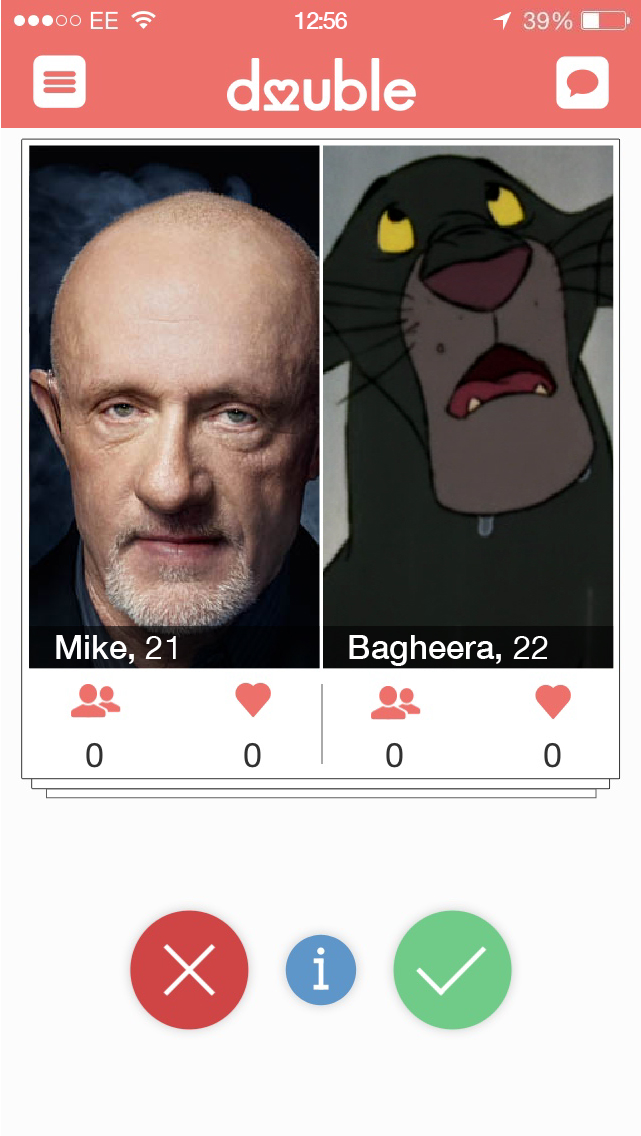View info about this pair
This screenshot has width=641, height=1136.
click(x=321, y=970)
